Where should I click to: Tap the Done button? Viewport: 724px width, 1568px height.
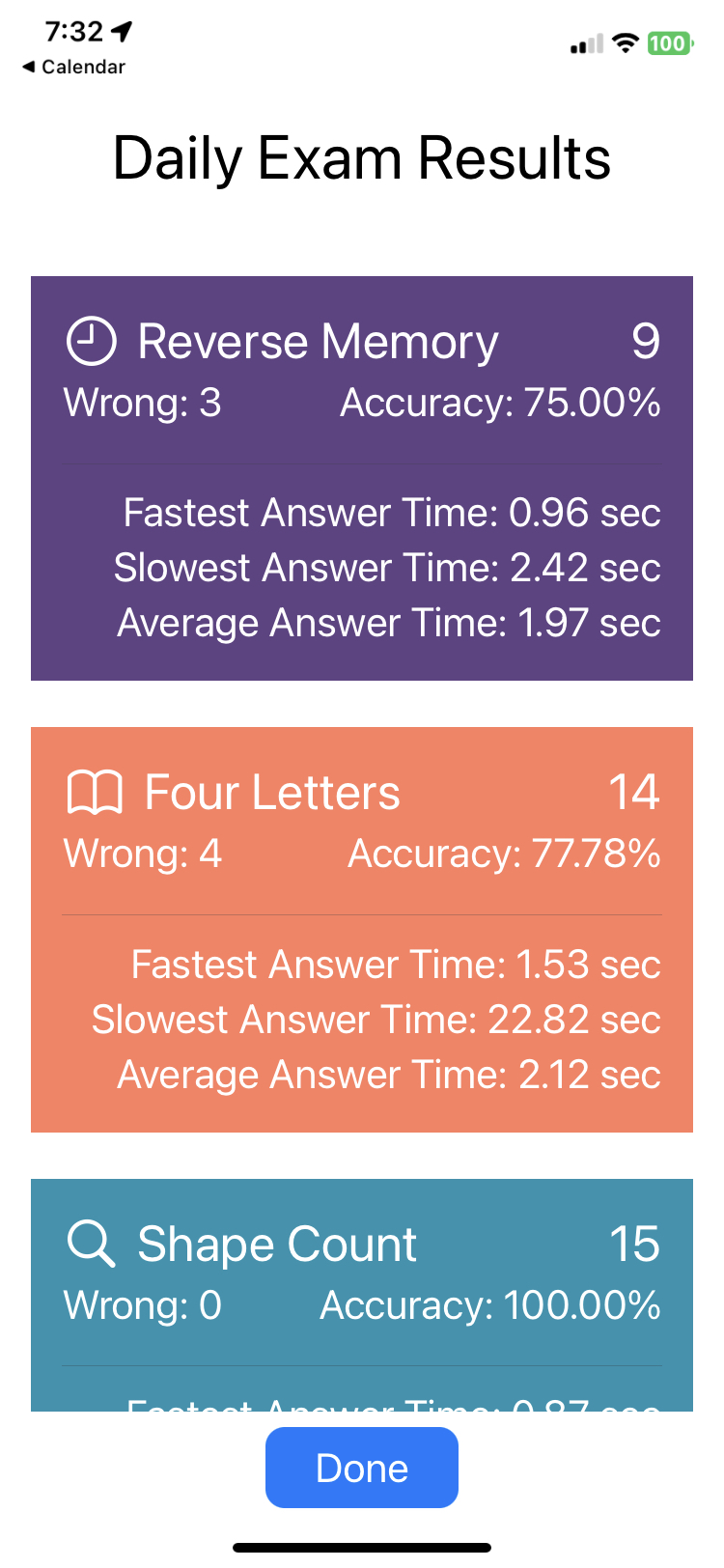tap(361, 1468)
